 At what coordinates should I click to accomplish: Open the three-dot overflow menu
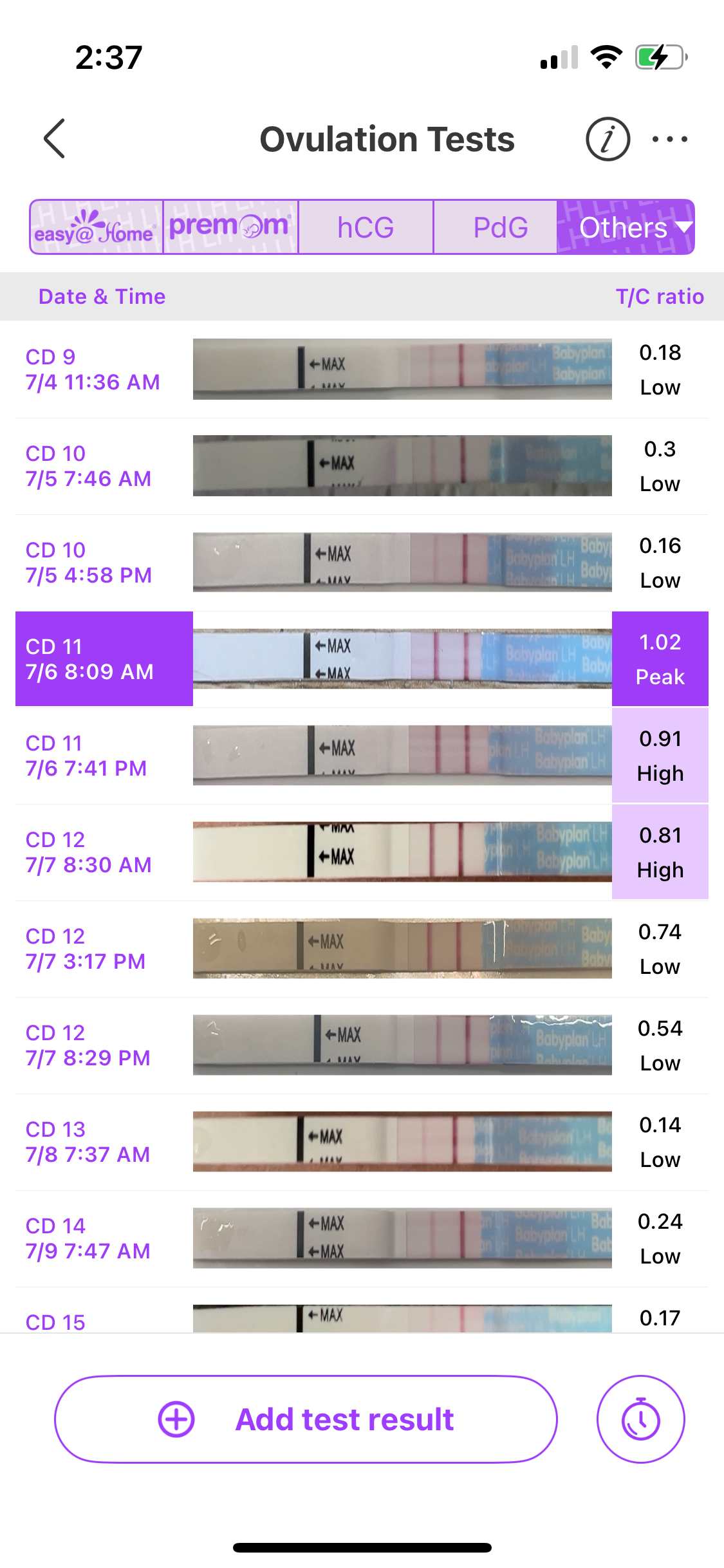pos(669,139)
